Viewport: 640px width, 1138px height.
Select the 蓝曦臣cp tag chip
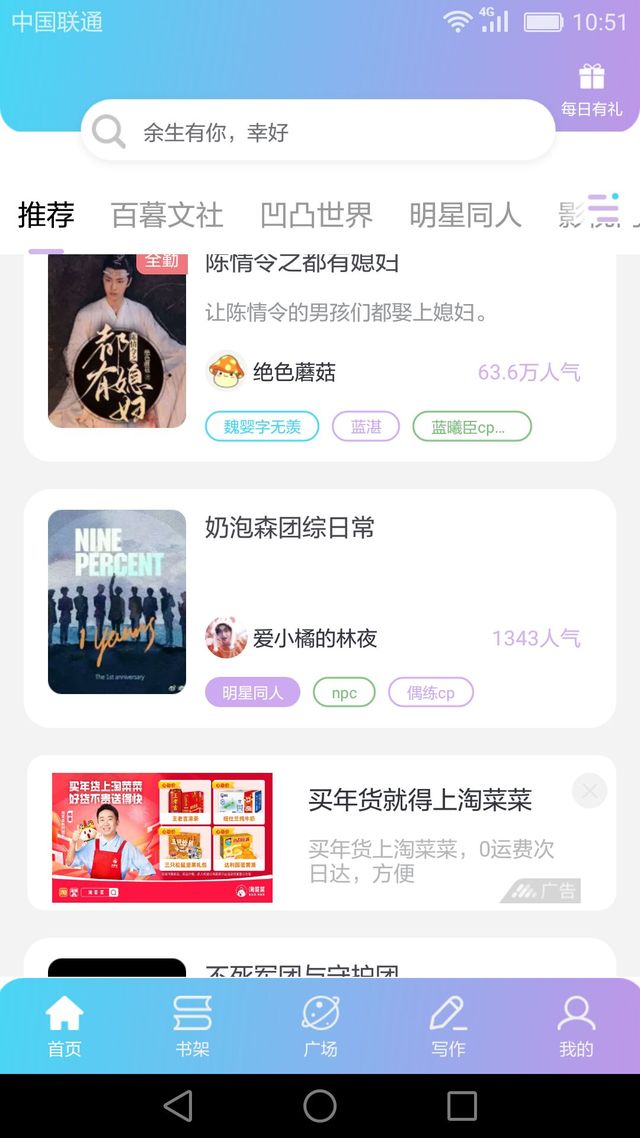point(472,427)
